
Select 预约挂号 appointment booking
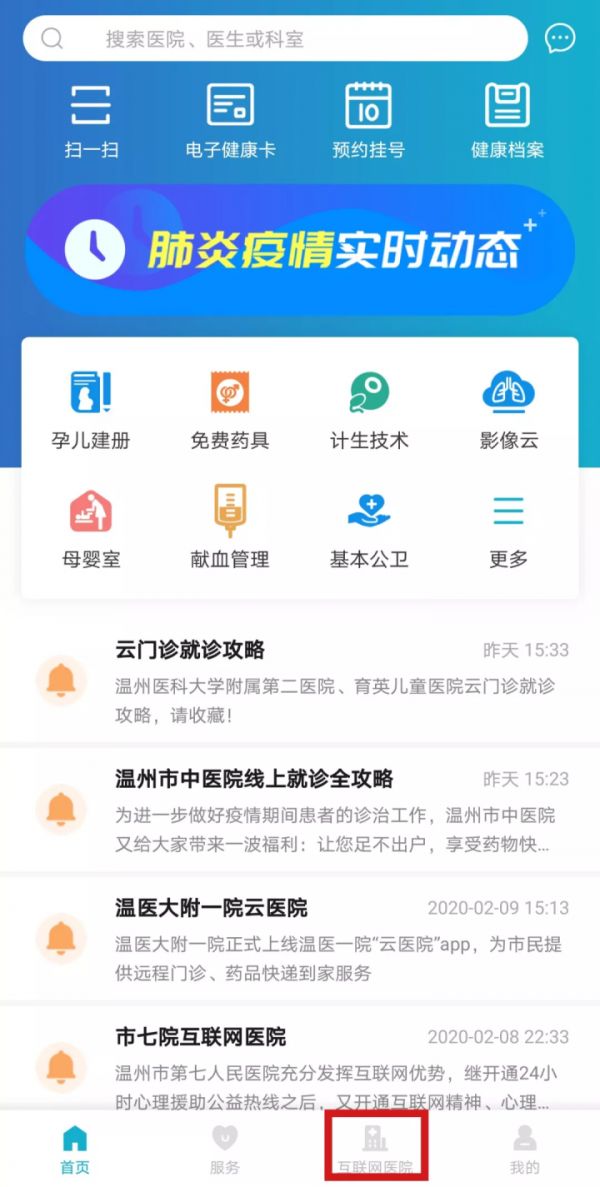(x=368, y=120)
